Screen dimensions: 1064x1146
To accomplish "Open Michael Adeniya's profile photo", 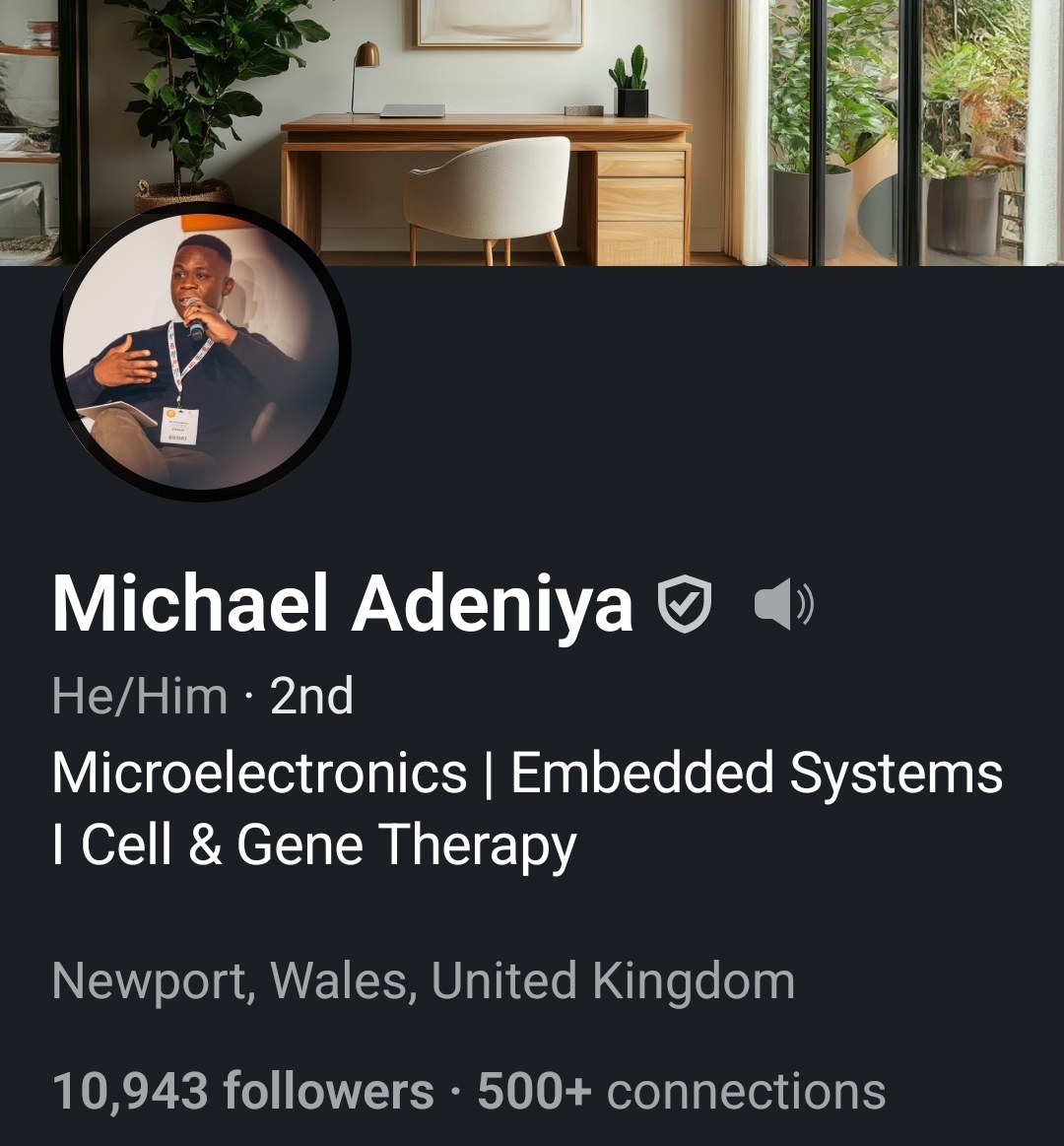I will [x=201, y=354].
